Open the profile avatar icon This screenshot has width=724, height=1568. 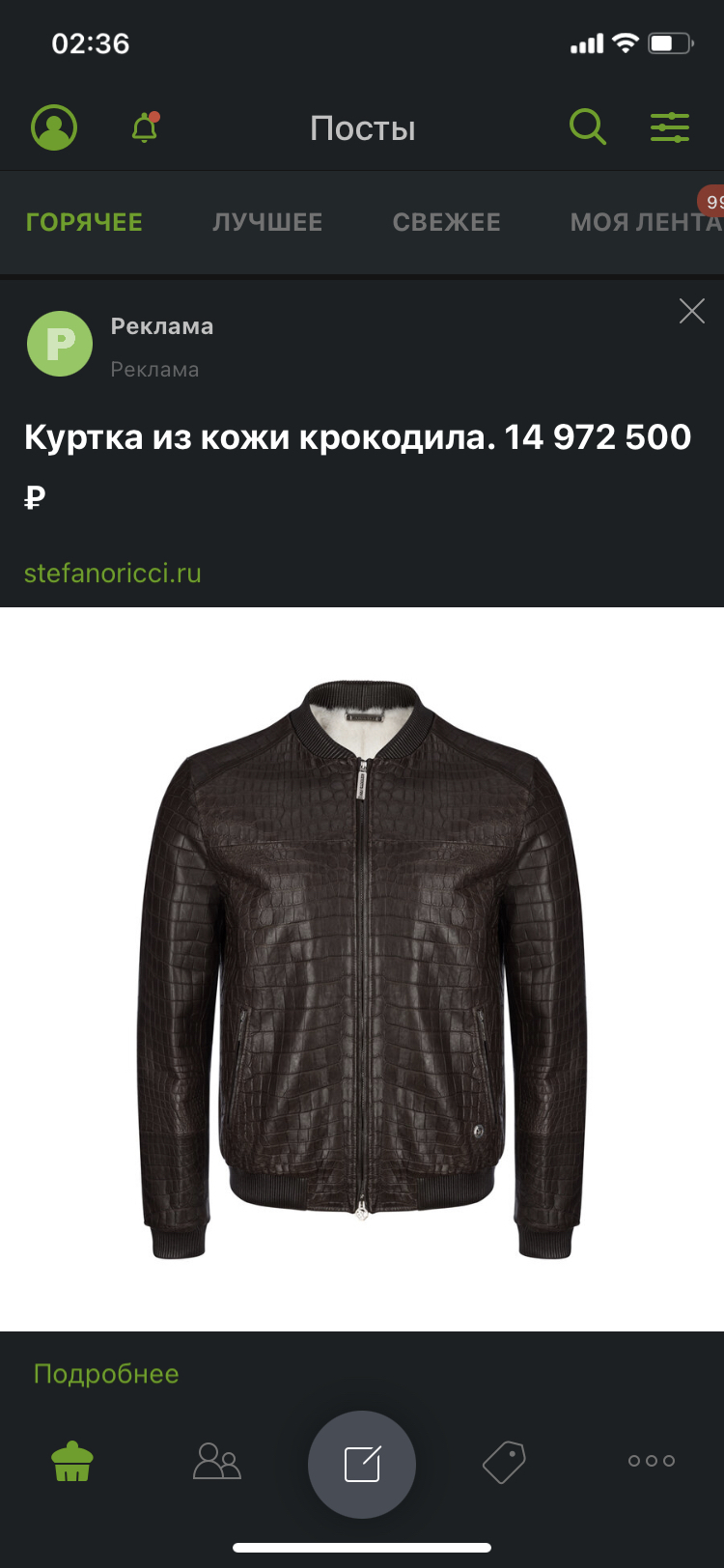(x=54, y=127)
